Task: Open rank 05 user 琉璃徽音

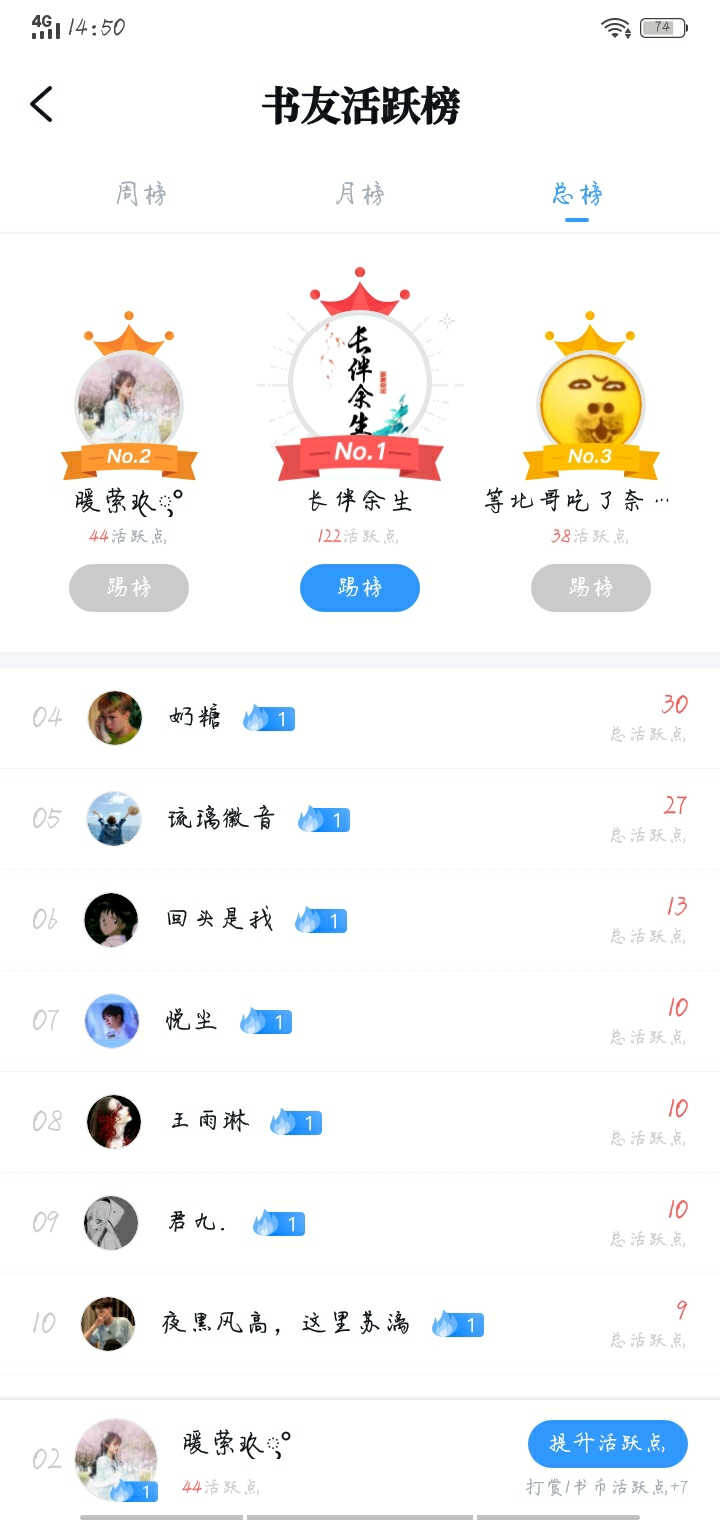Action: pyautogui.click(x=360, y=819)
